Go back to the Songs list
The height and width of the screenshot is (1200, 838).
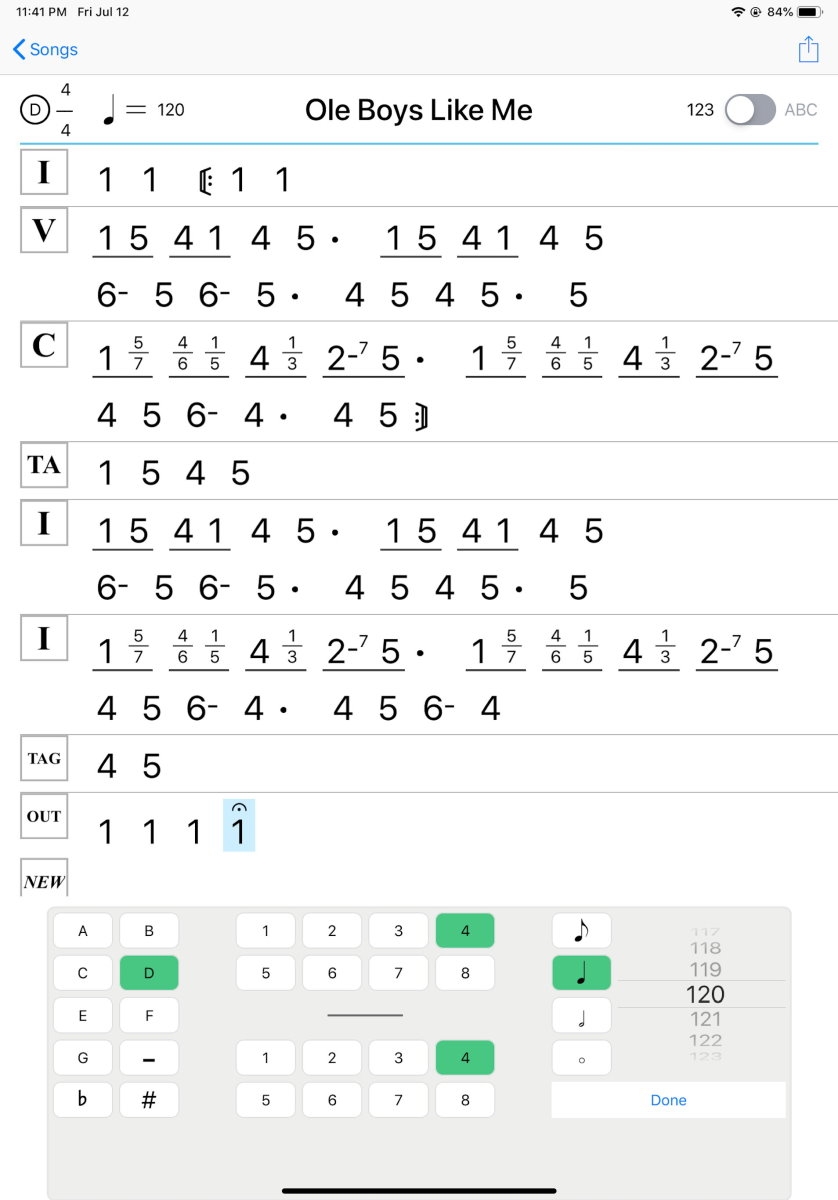tap(44, 48)
